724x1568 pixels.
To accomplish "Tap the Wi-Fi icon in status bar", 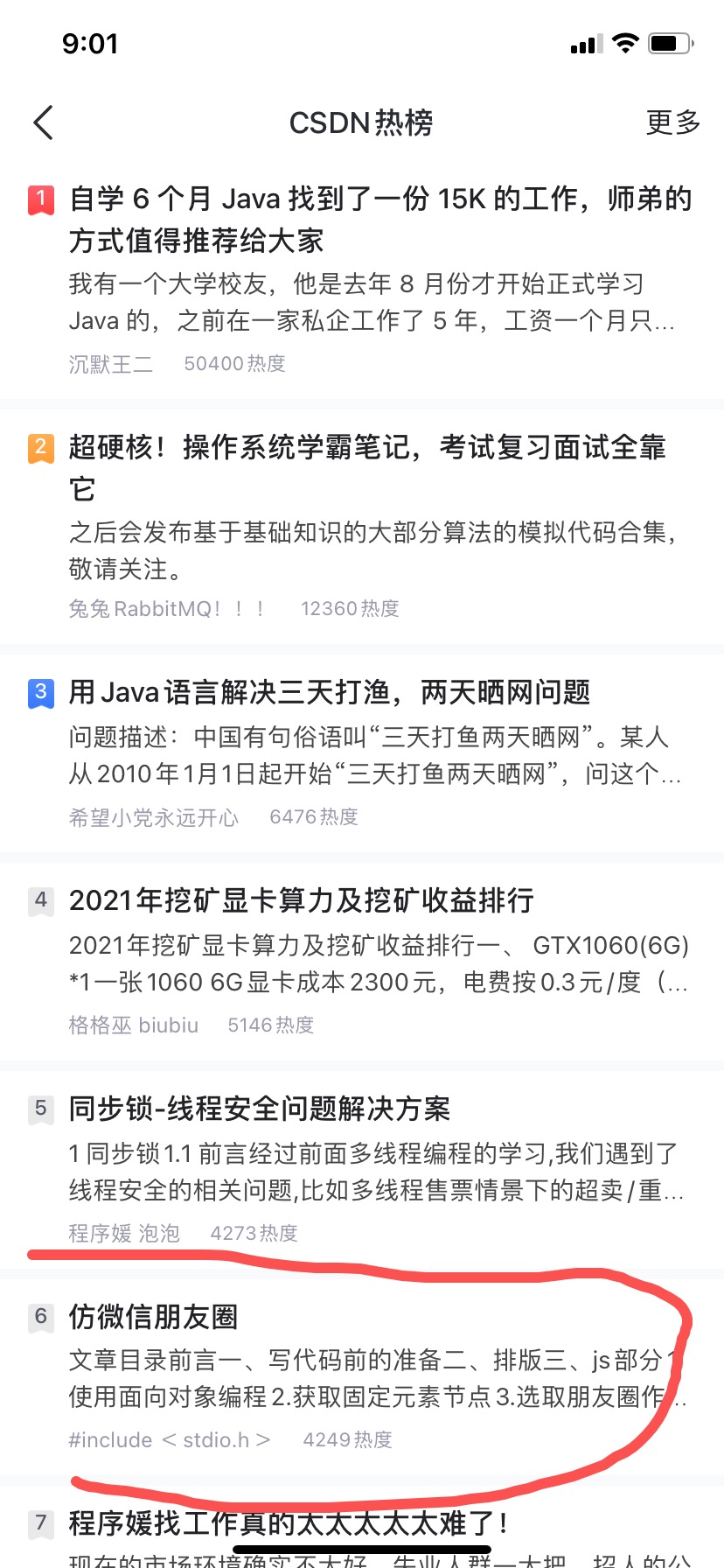I will point(624,44).
